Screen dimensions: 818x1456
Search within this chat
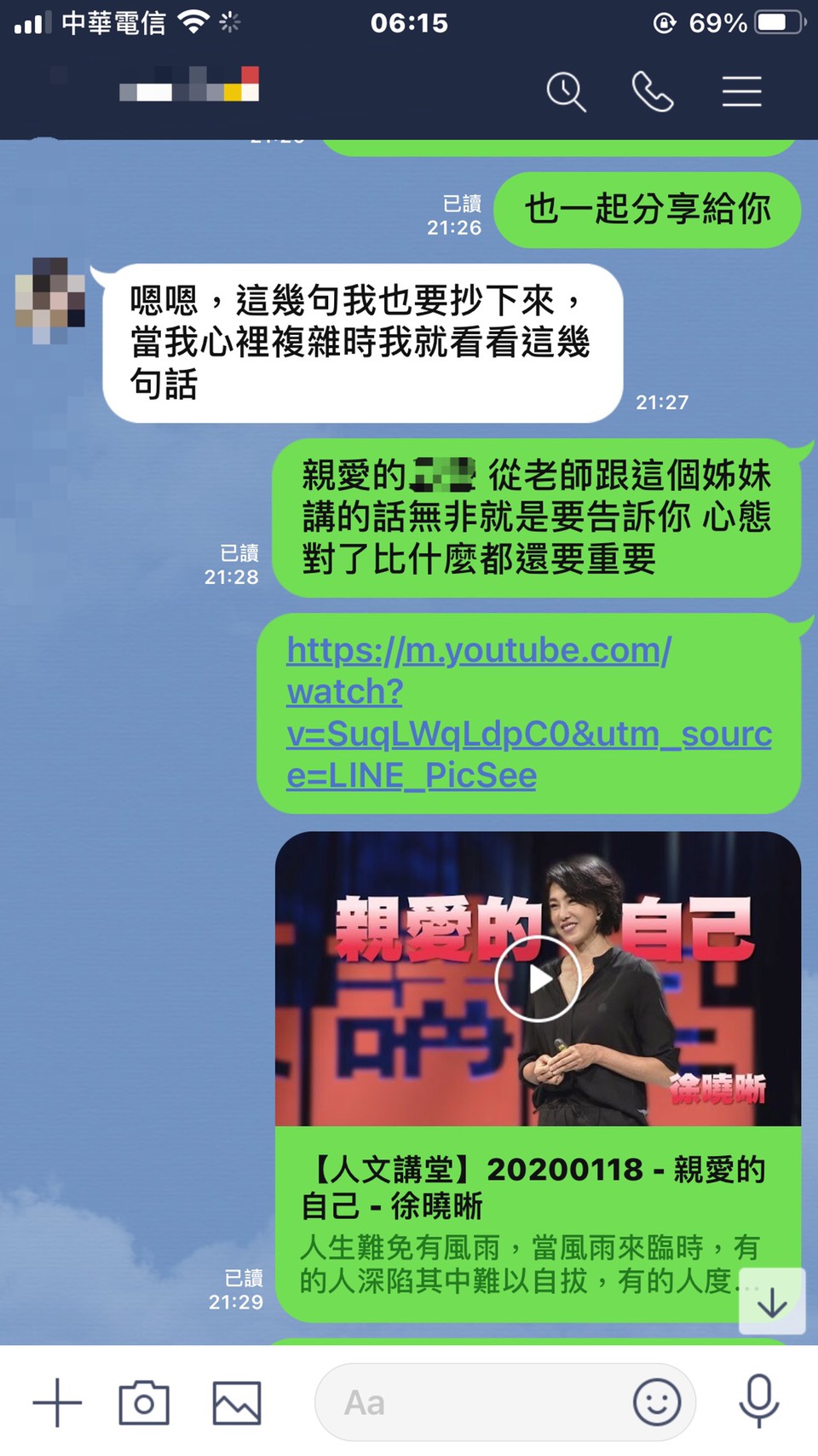click(566, 91)
